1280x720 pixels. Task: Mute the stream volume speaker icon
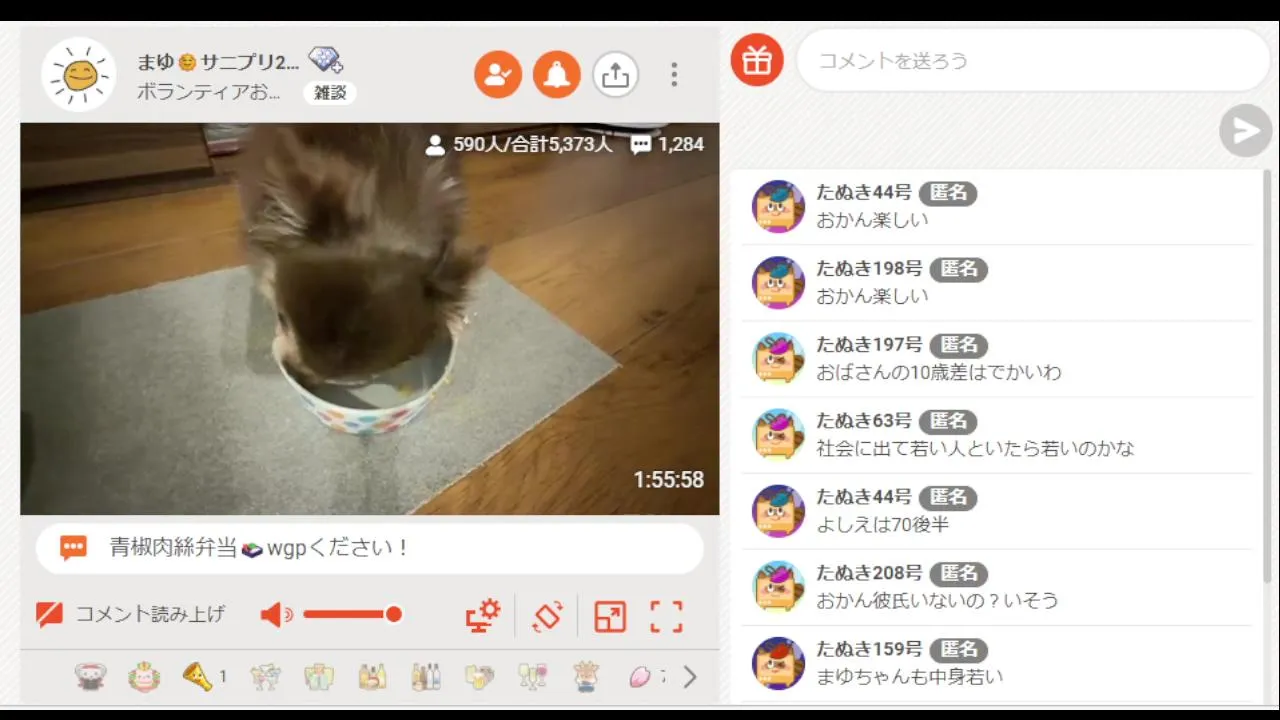[x=274, y=614]
